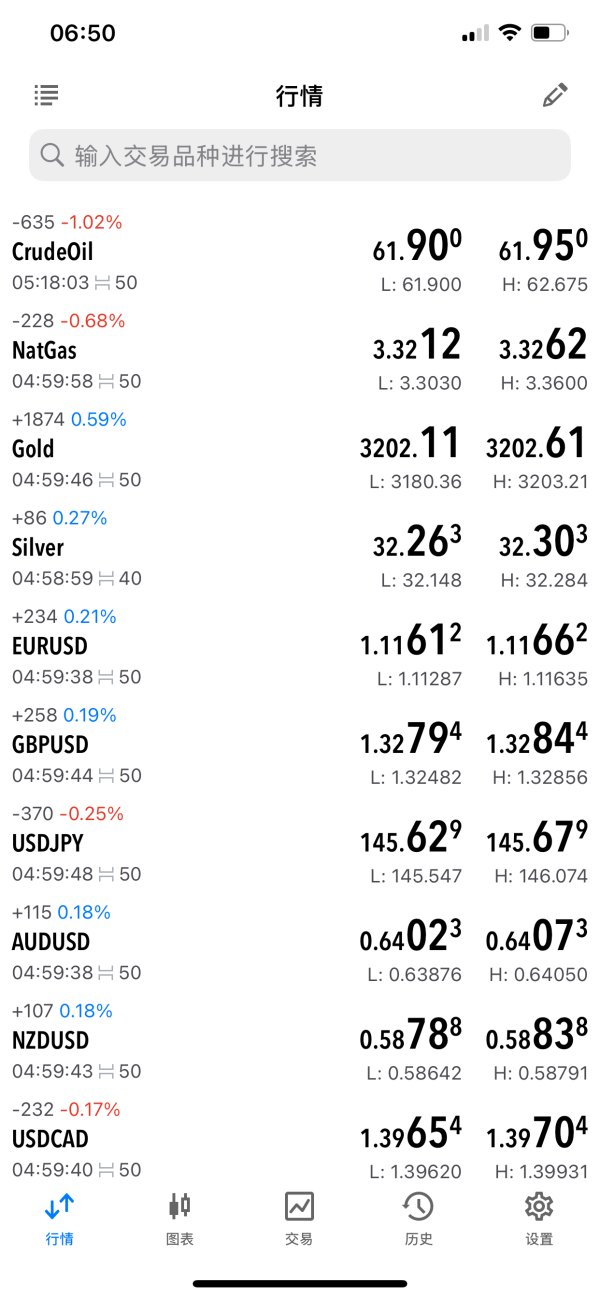
Task: Open the Gold quote row
Action: 300,450
